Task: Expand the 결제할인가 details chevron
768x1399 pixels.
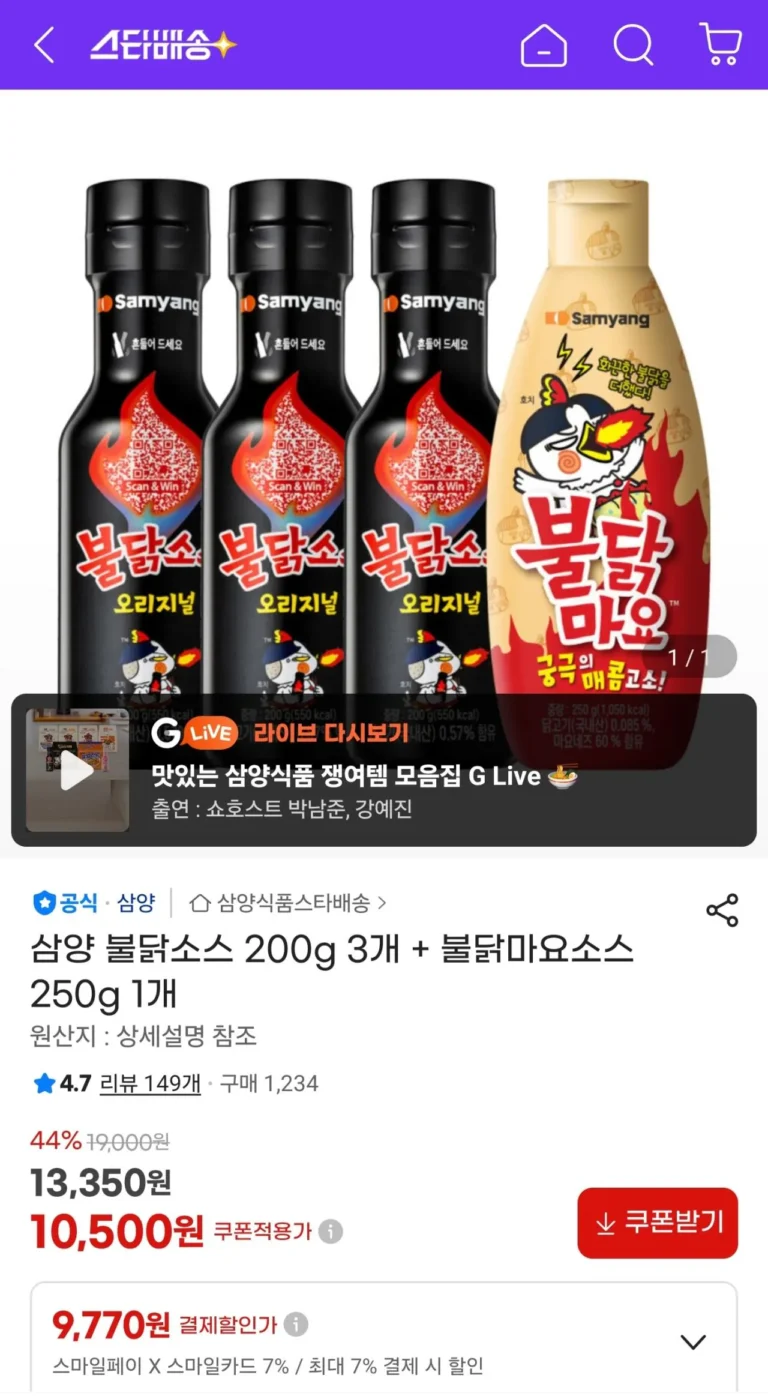Action: pyautogui.click(x=693, y=1342)
